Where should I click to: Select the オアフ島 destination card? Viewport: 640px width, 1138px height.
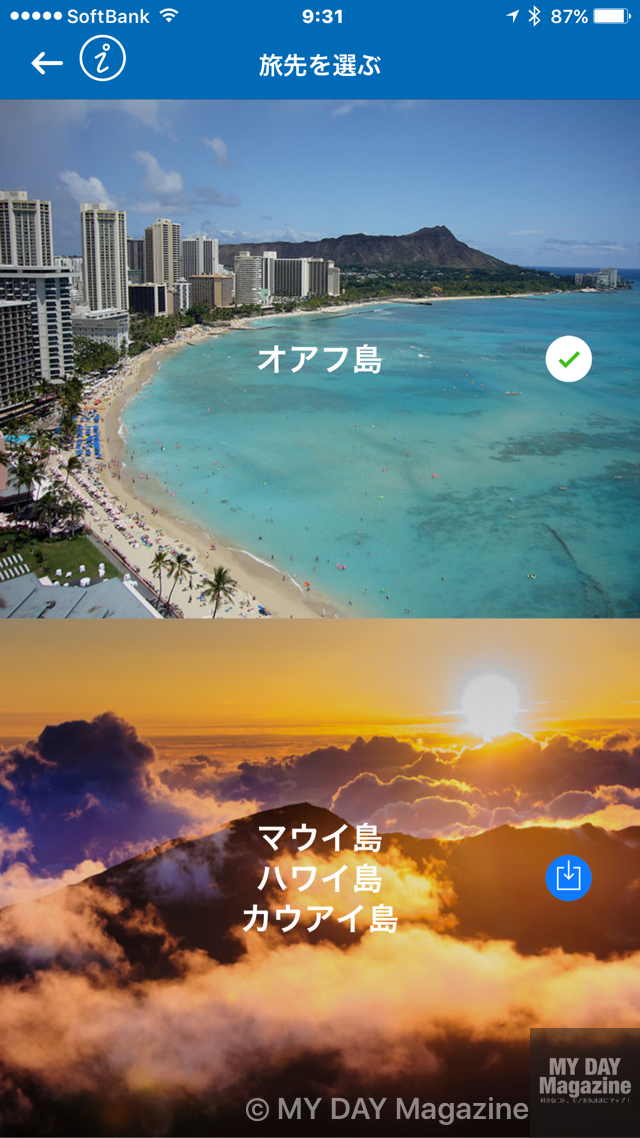tap(319, 359)
